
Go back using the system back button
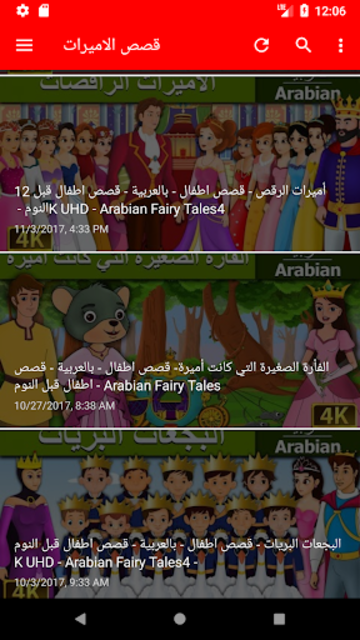pos(80,619)
